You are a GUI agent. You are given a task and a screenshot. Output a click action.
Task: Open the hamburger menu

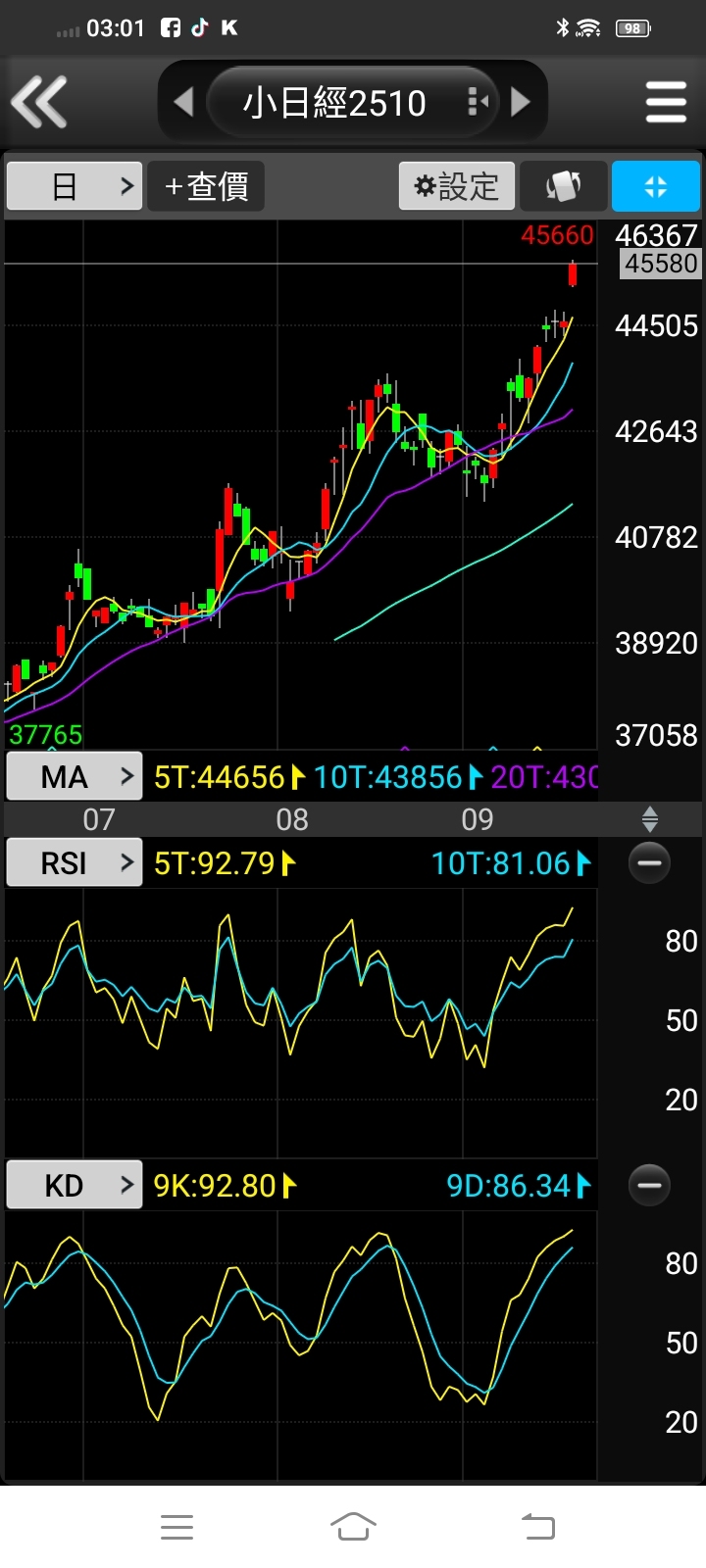point(666,102)
